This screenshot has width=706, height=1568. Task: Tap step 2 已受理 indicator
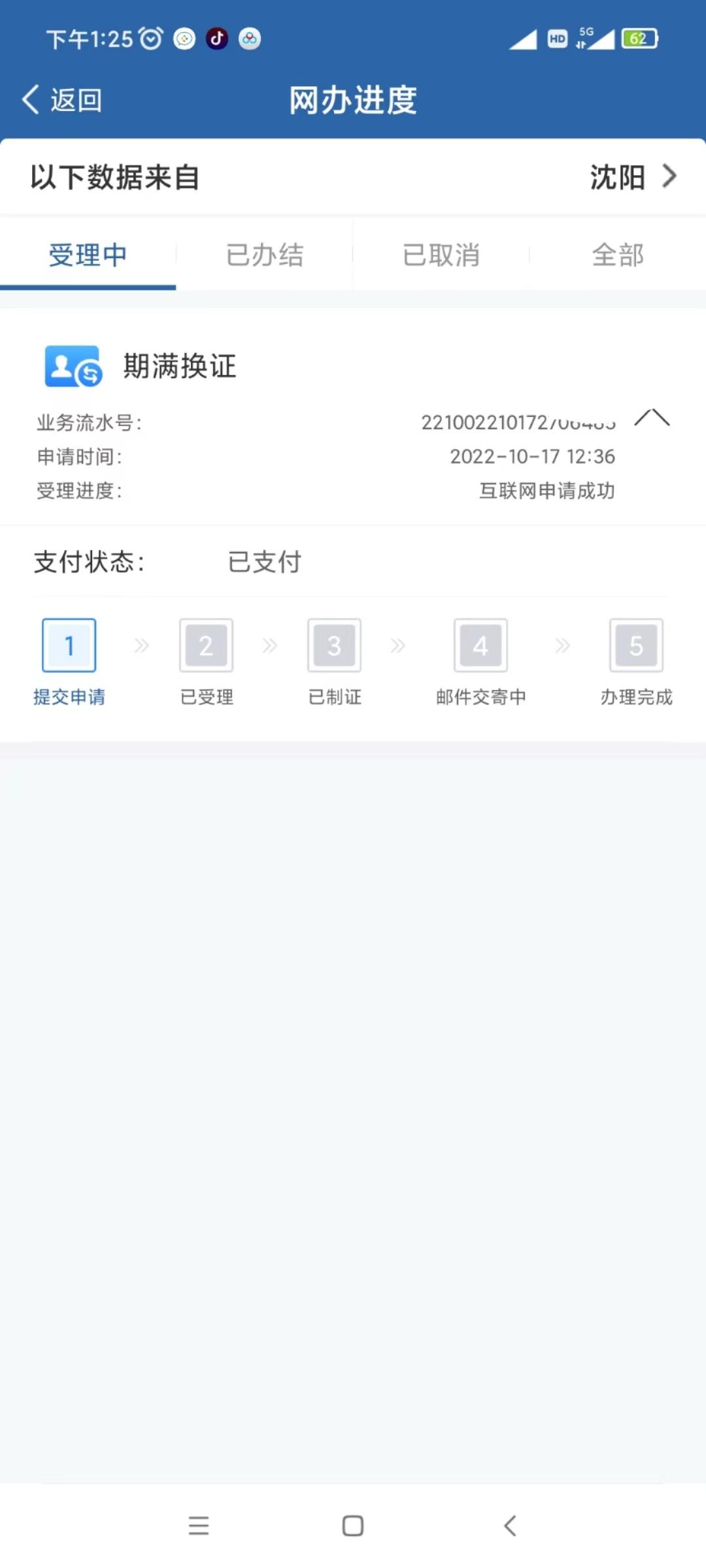click(206, 645)
